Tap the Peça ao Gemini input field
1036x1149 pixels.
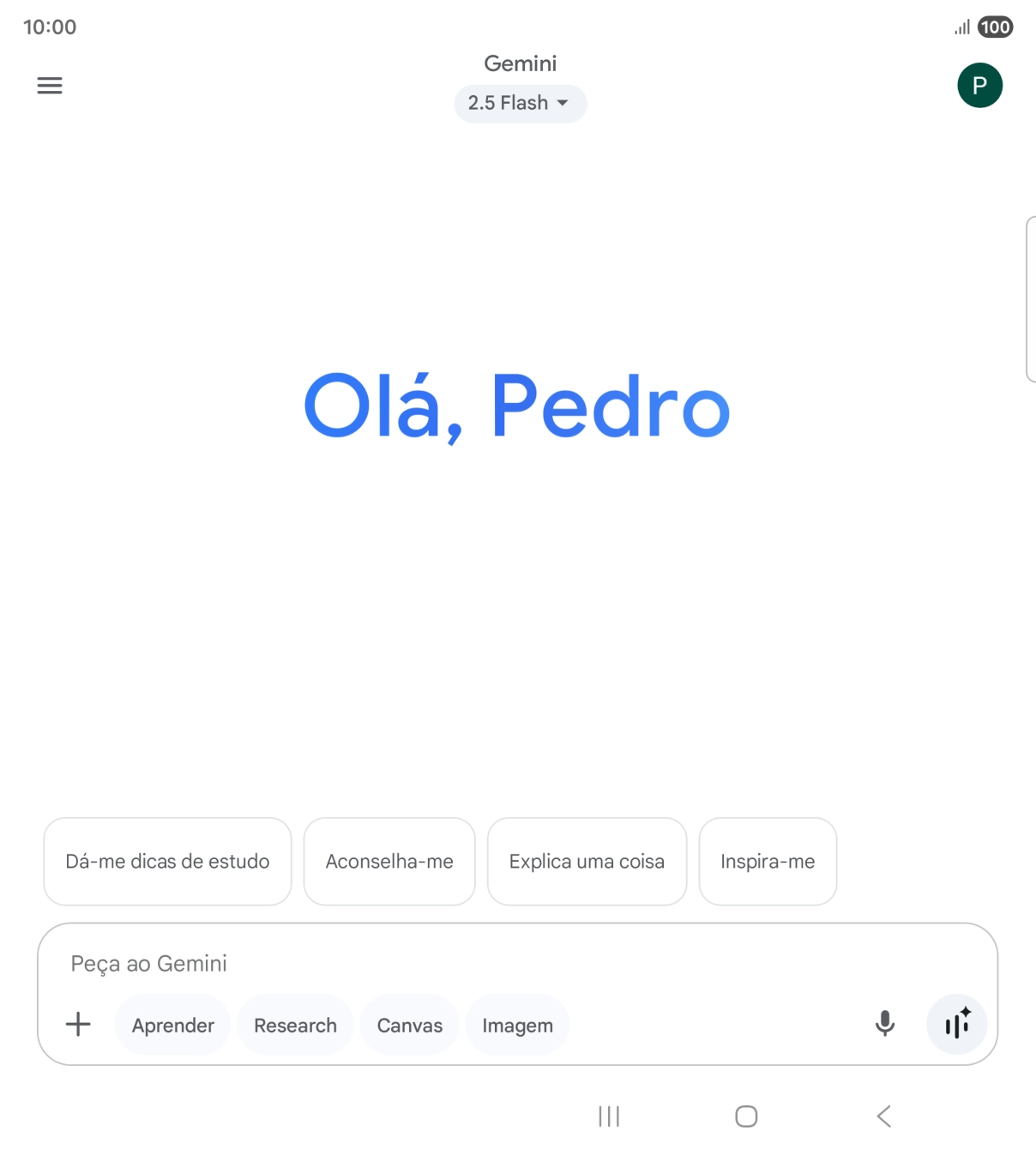click(x=343, y=963)
